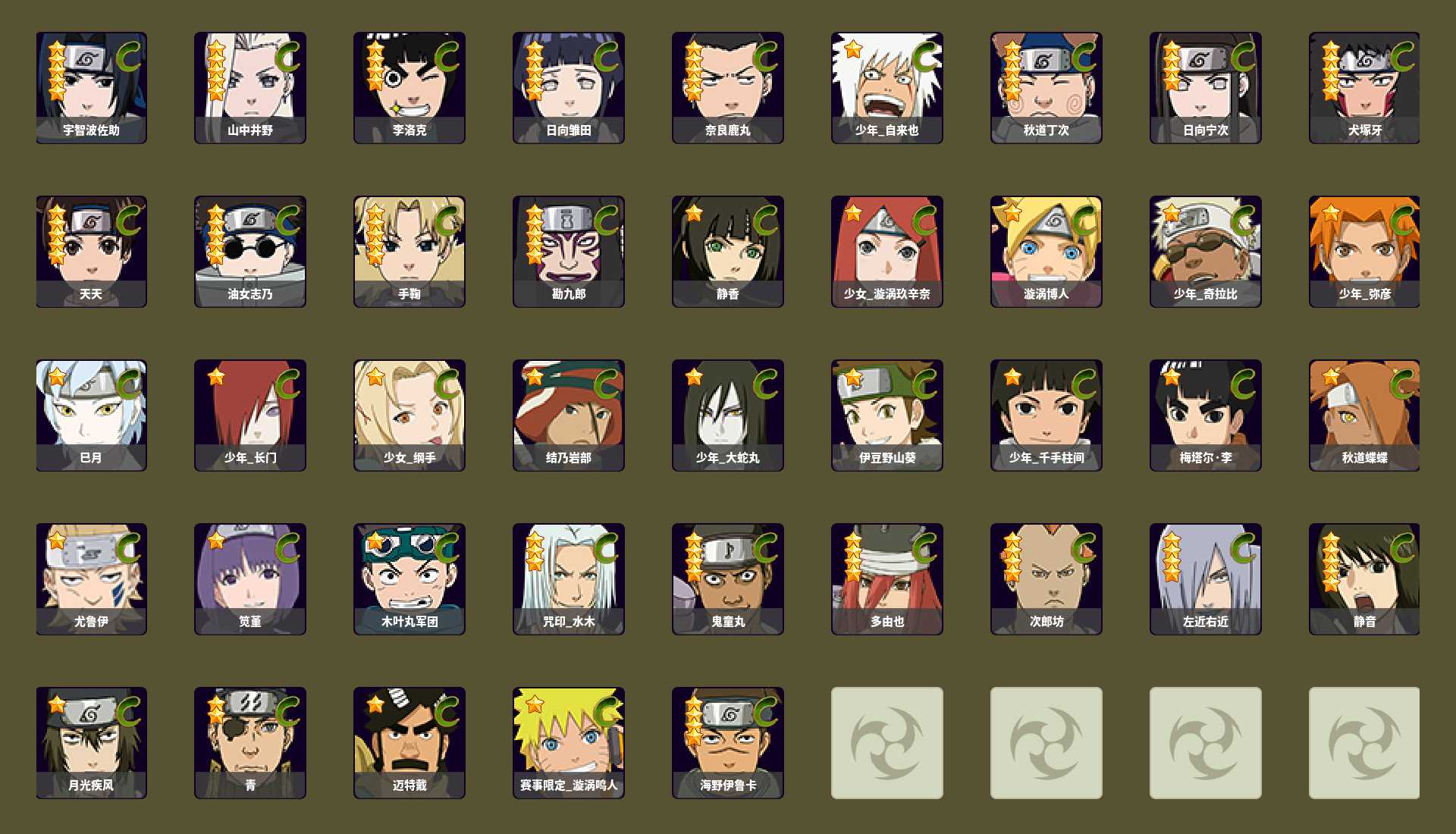Open the 山中井野 ninja tile
Viewport: 1456px width, 834px height.
click(x=250, y=87)
